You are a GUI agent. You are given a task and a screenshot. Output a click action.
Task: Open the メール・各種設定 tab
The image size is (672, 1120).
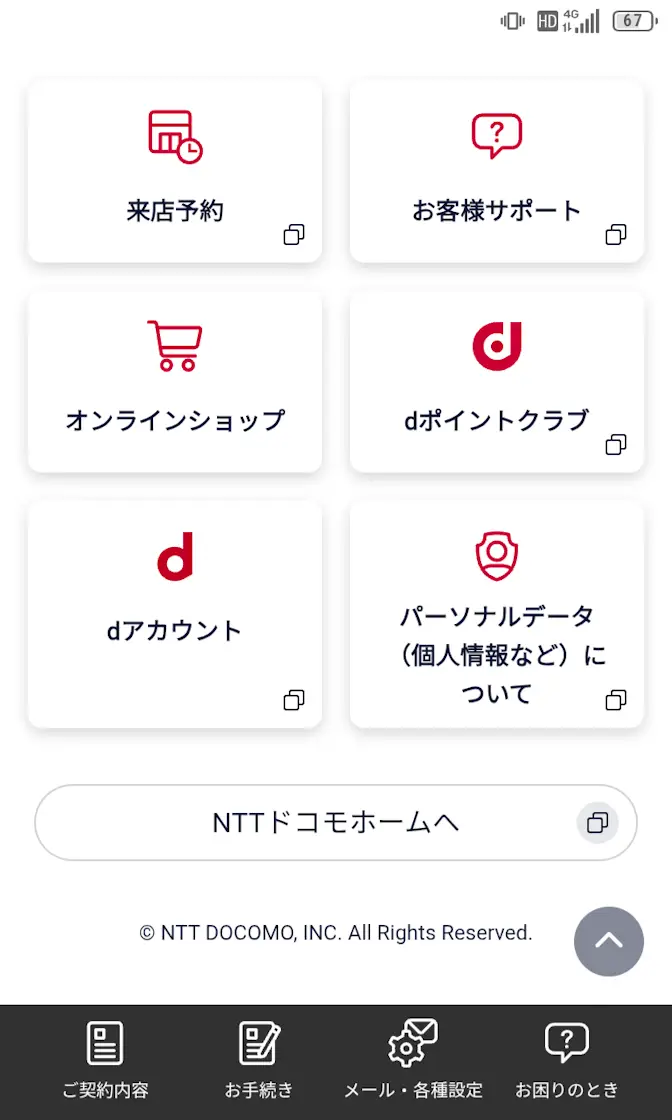tap(413, 1061)
